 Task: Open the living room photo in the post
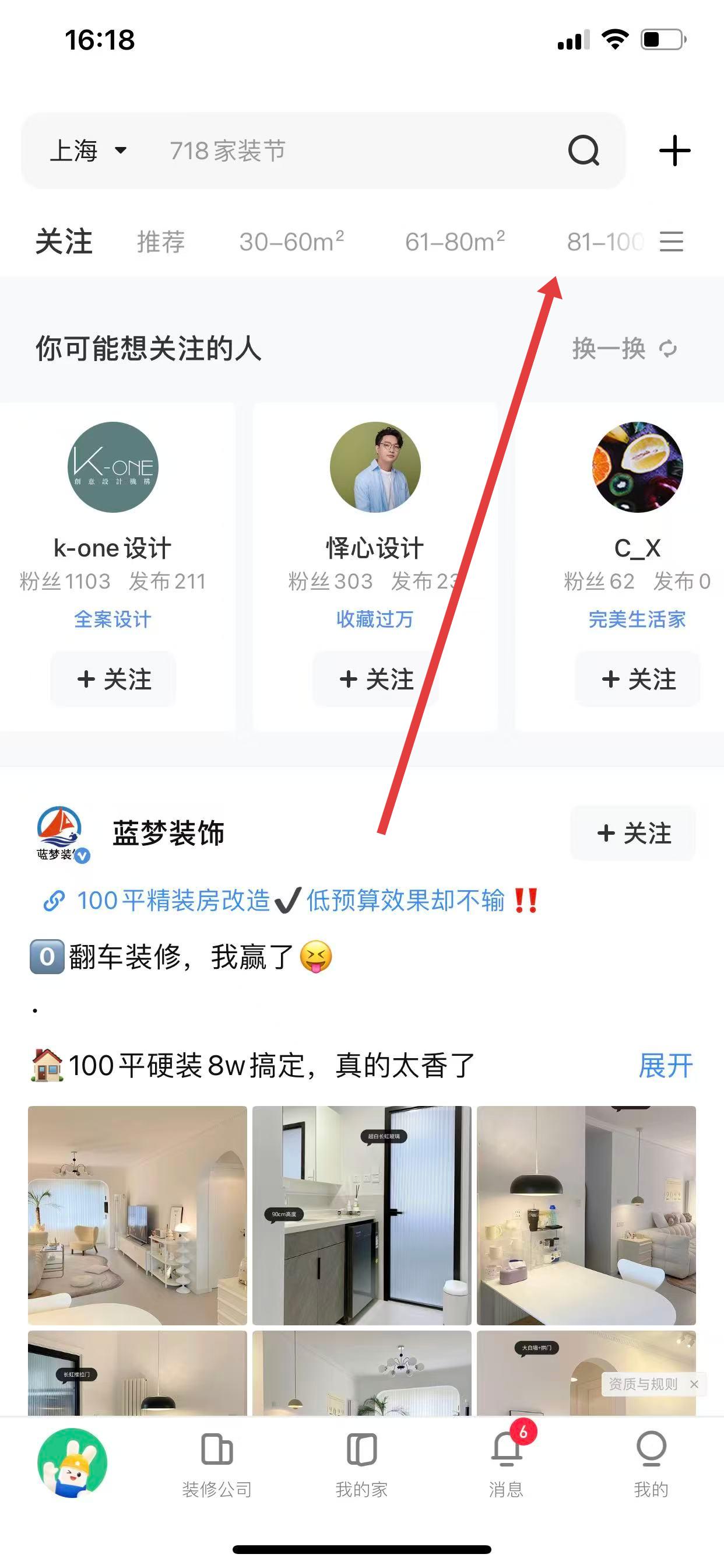pyautogui.click(x=138, y=1215)
